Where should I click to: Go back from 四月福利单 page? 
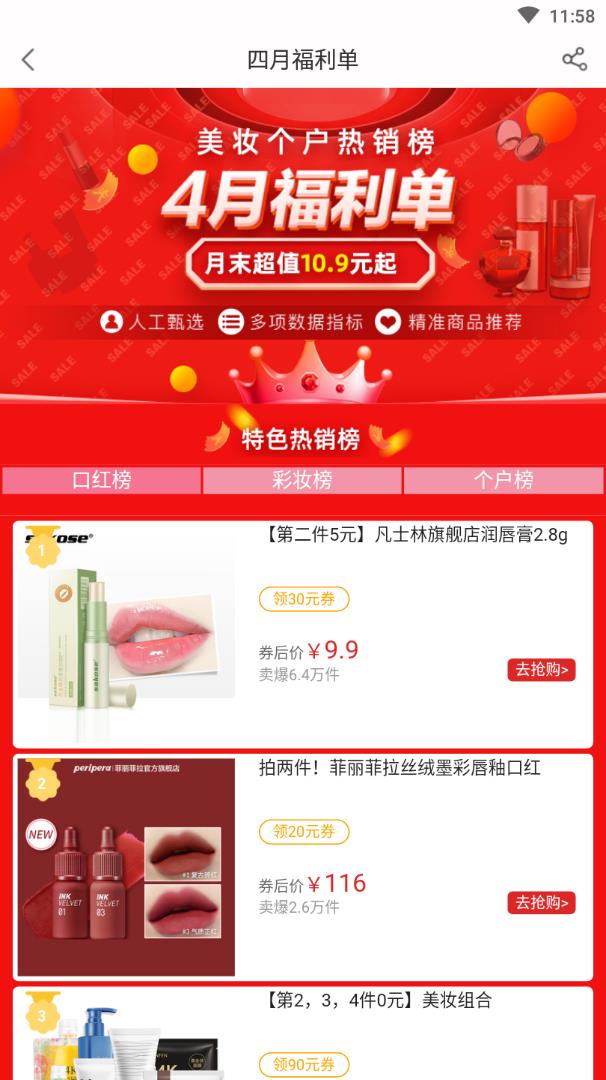28,60
